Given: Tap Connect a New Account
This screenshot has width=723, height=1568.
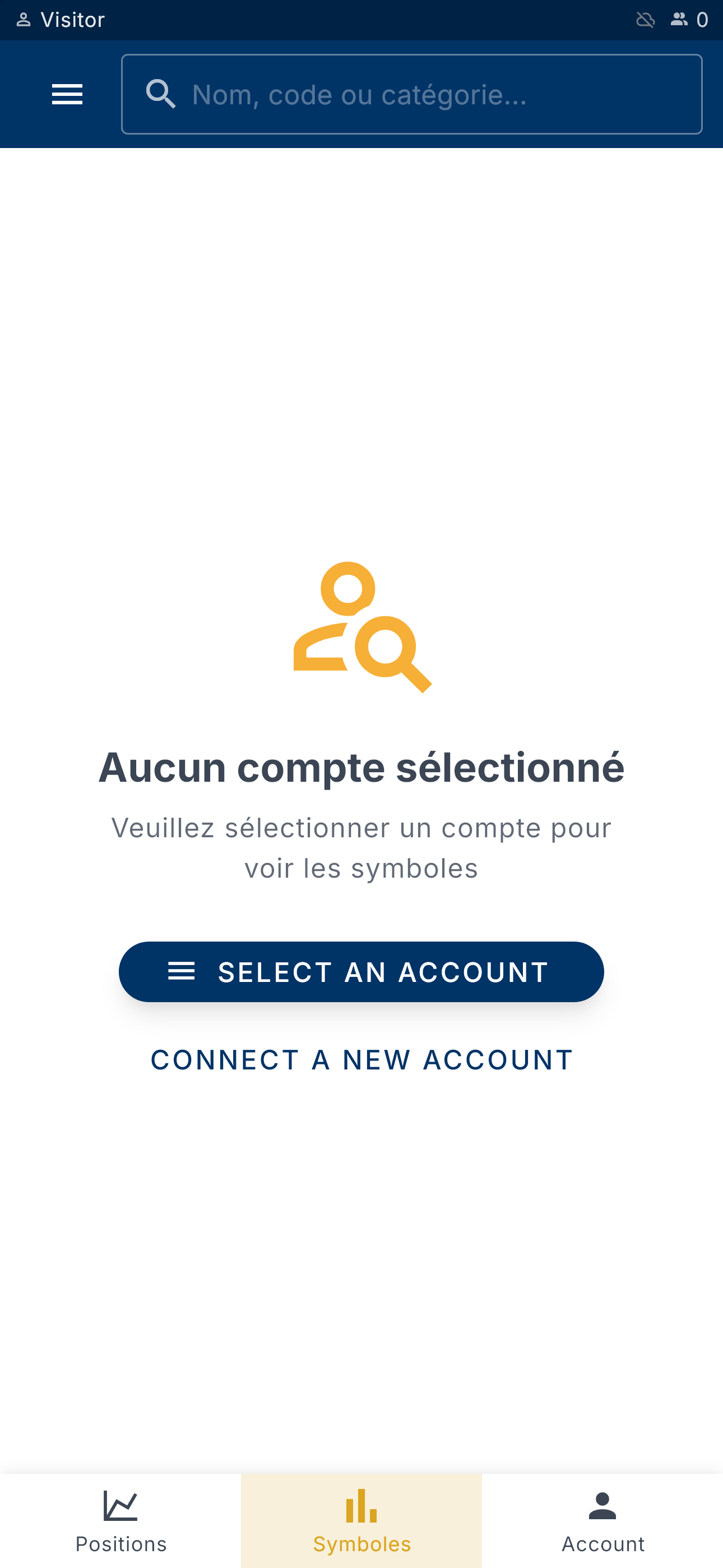Looking at the screenshot, I should click(361, 1060).
